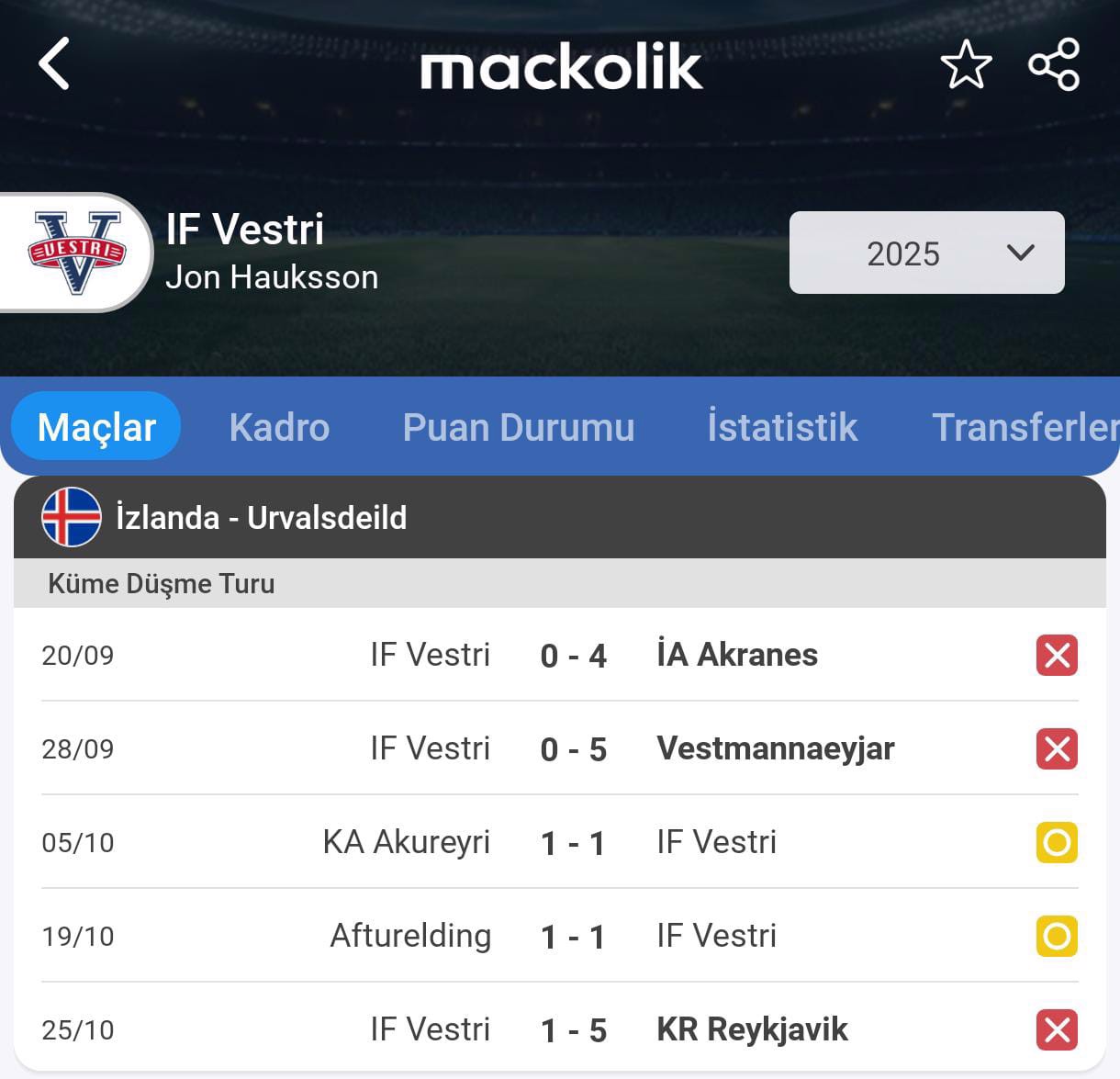The height and width of the screenshot is (1079, 1120).
Task: Go back using the top-left arrow
Action: tap(54, 63)
